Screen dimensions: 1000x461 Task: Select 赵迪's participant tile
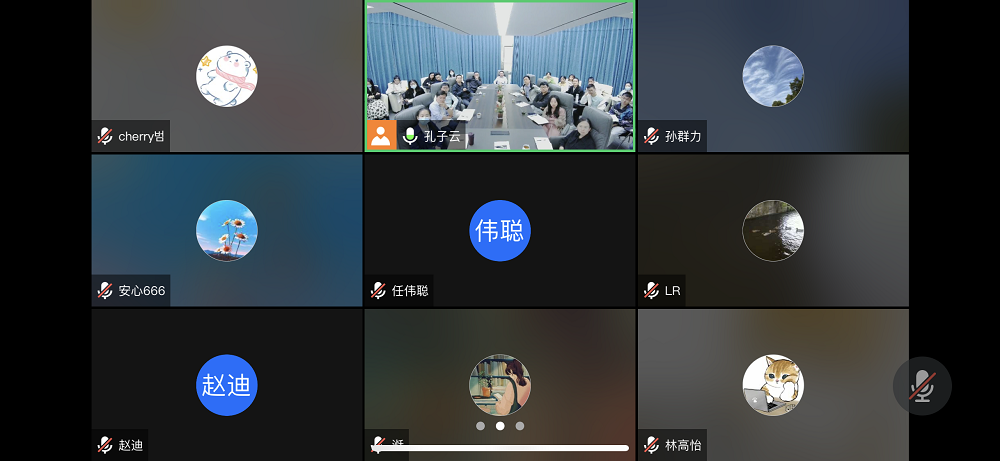226,384
